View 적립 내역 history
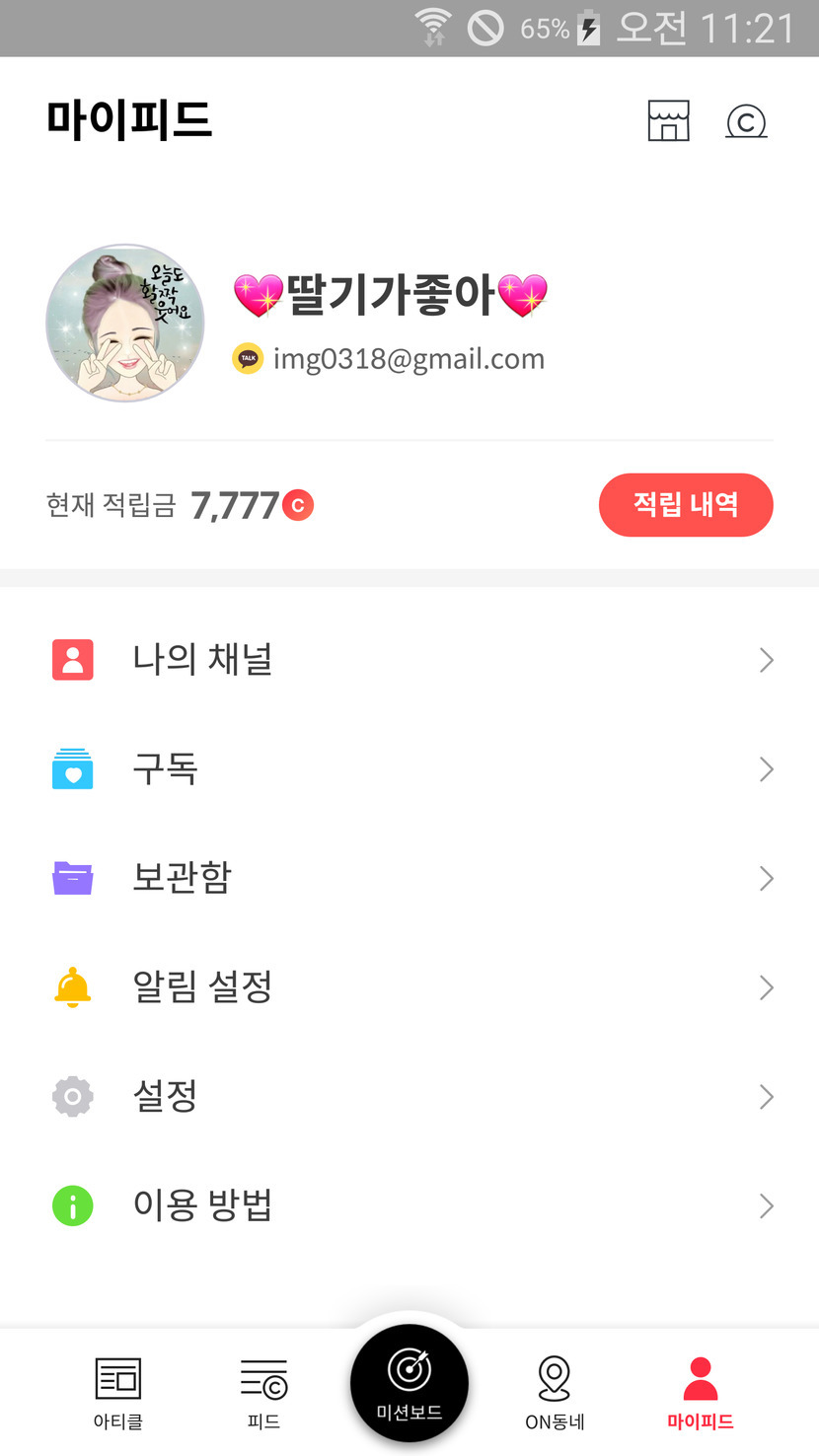Screen dimensions: 819x1456 (685, 505)
